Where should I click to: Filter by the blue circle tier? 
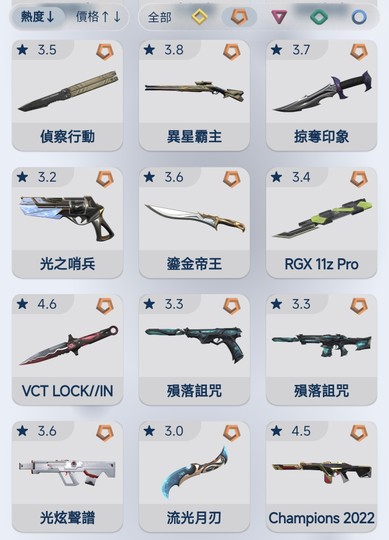[x=359, y=17]
